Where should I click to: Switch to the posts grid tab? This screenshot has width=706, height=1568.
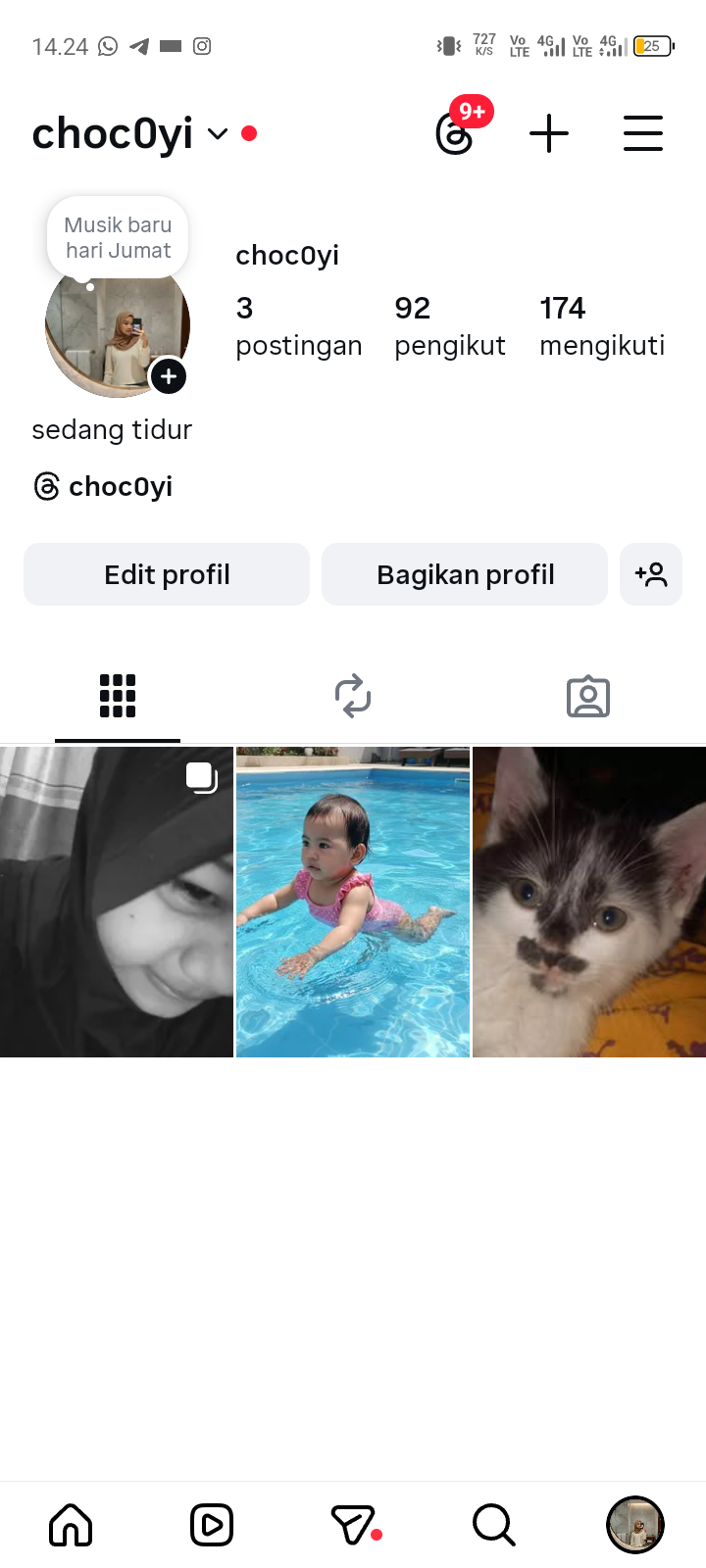tap(118, 697)
